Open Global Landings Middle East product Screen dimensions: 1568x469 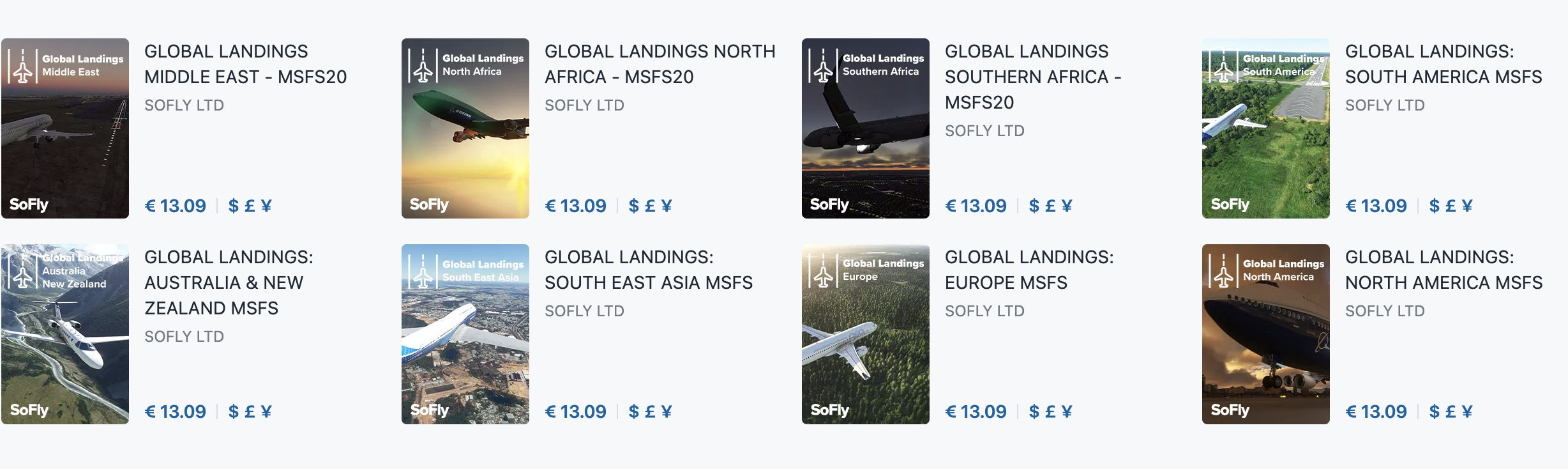pos(245,64)
